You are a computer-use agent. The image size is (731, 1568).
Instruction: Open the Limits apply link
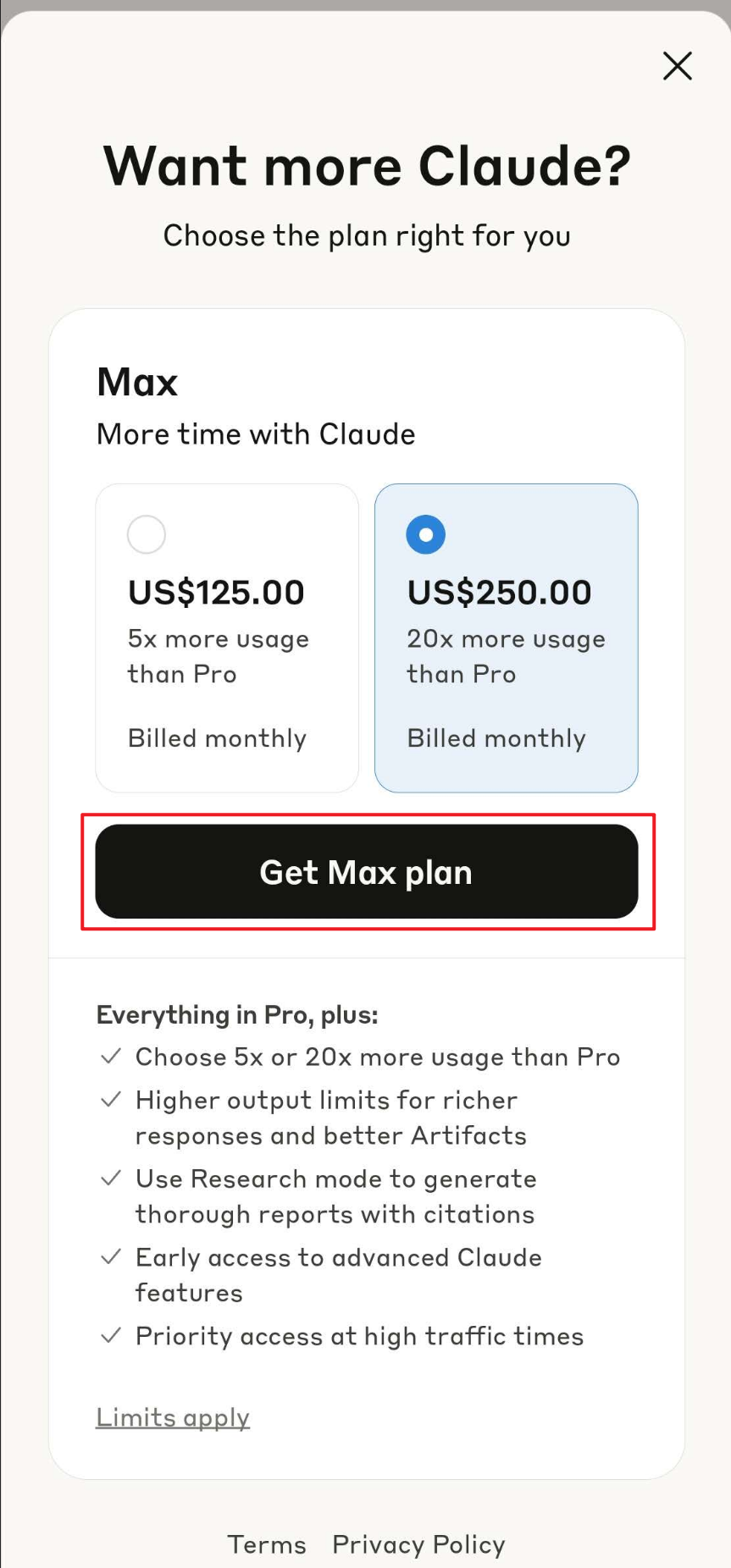173,1417
